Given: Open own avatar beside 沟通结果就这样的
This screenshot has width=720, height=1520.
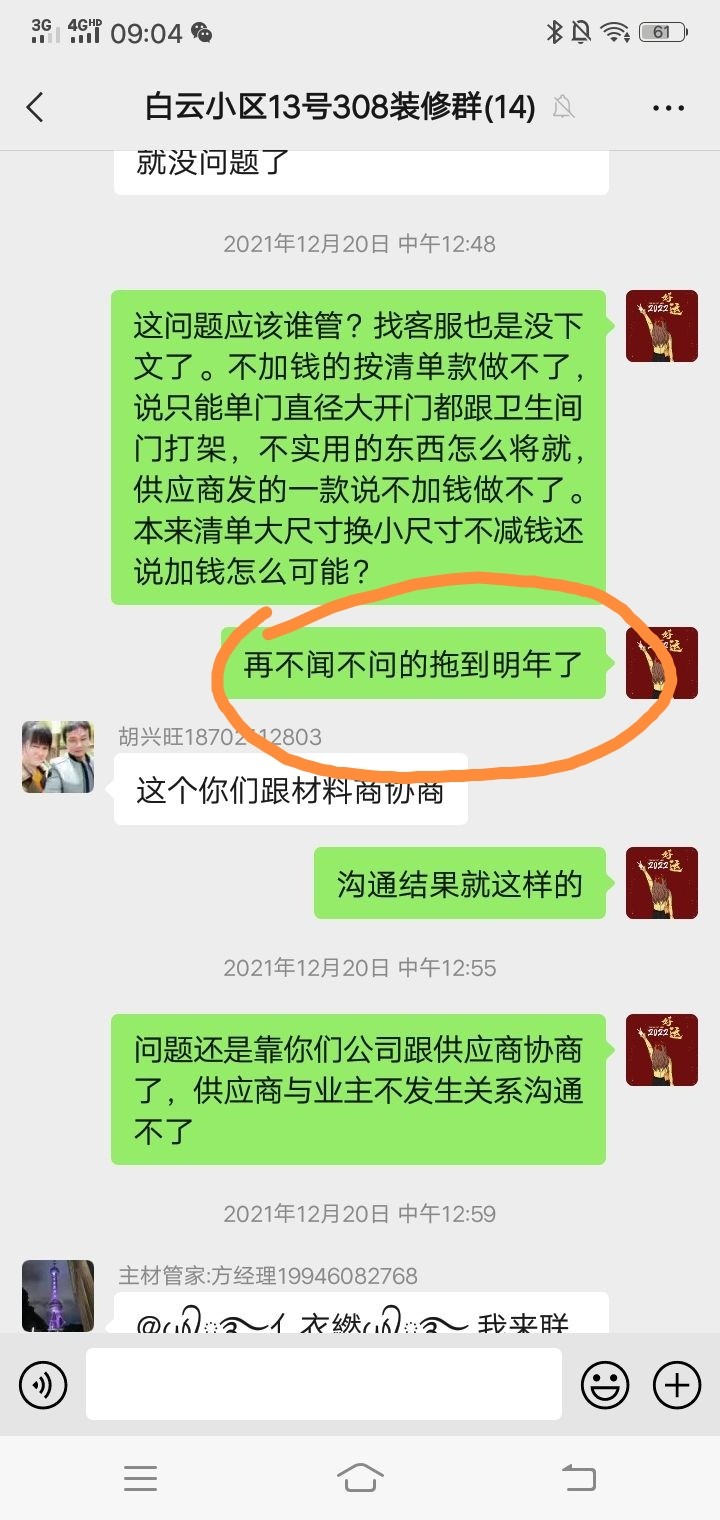Looking at the screenshot, I should point(661,883).
